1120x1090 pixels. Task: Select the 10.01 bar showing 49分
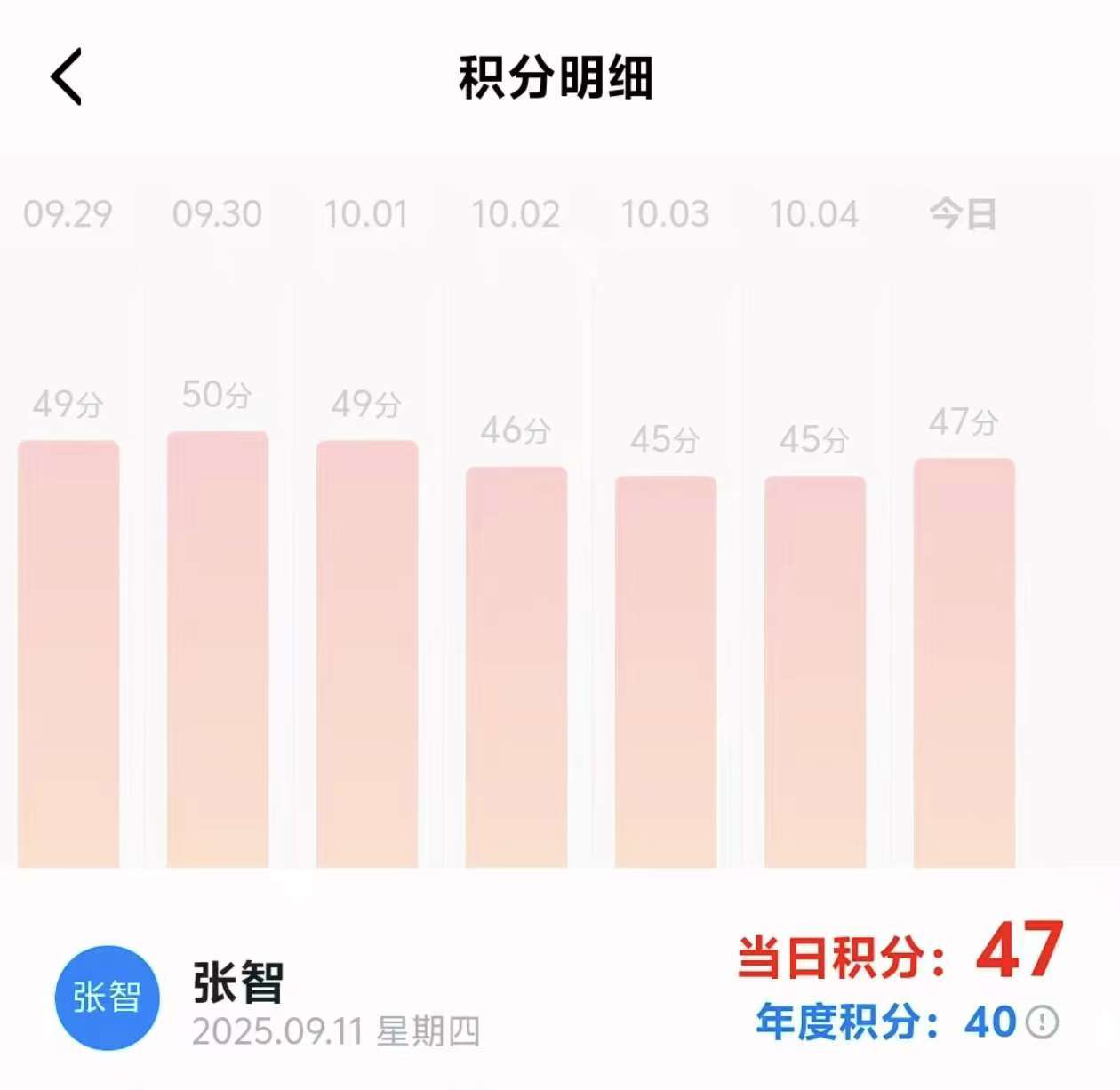pos(367,653)
